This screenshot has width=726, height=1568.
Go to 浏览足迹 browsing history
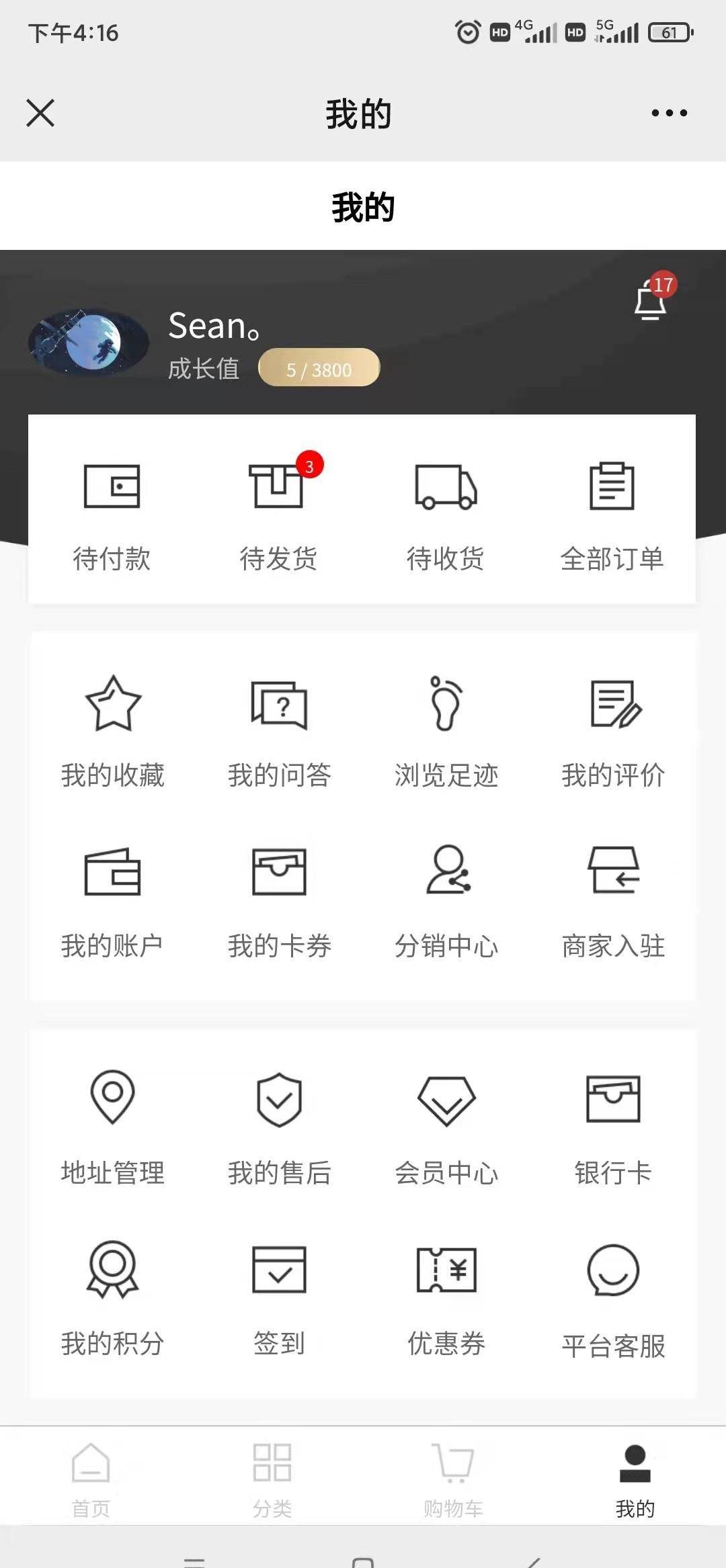tap(446, 732)
